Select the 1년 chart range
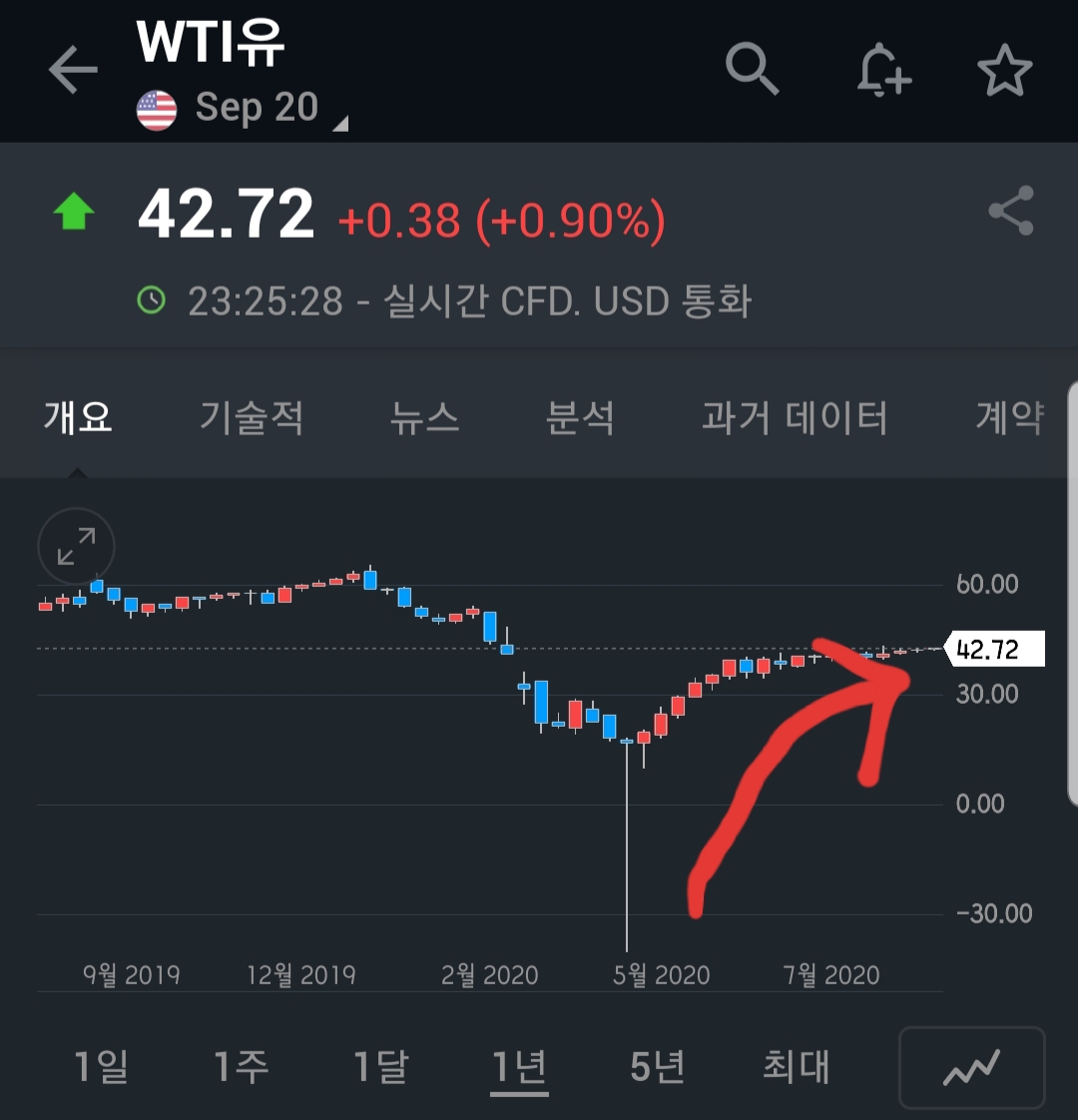Screen dimensions: 1078x1120 coord(519,1067)
